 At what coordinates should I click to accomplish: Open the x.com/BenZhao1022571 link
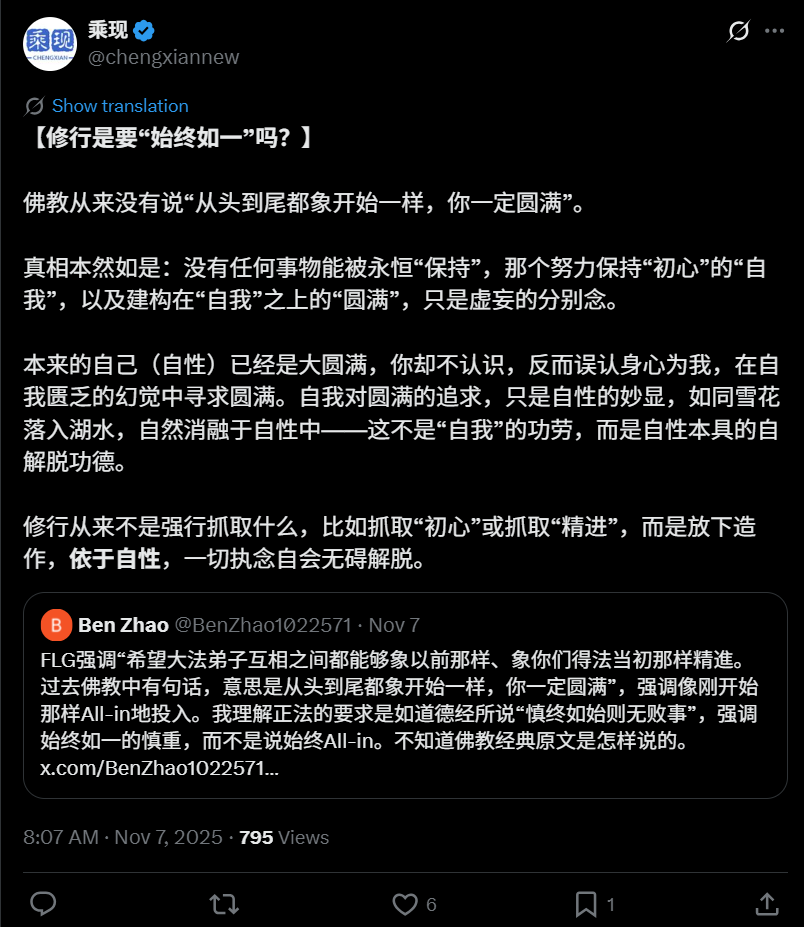coord(159,769)
